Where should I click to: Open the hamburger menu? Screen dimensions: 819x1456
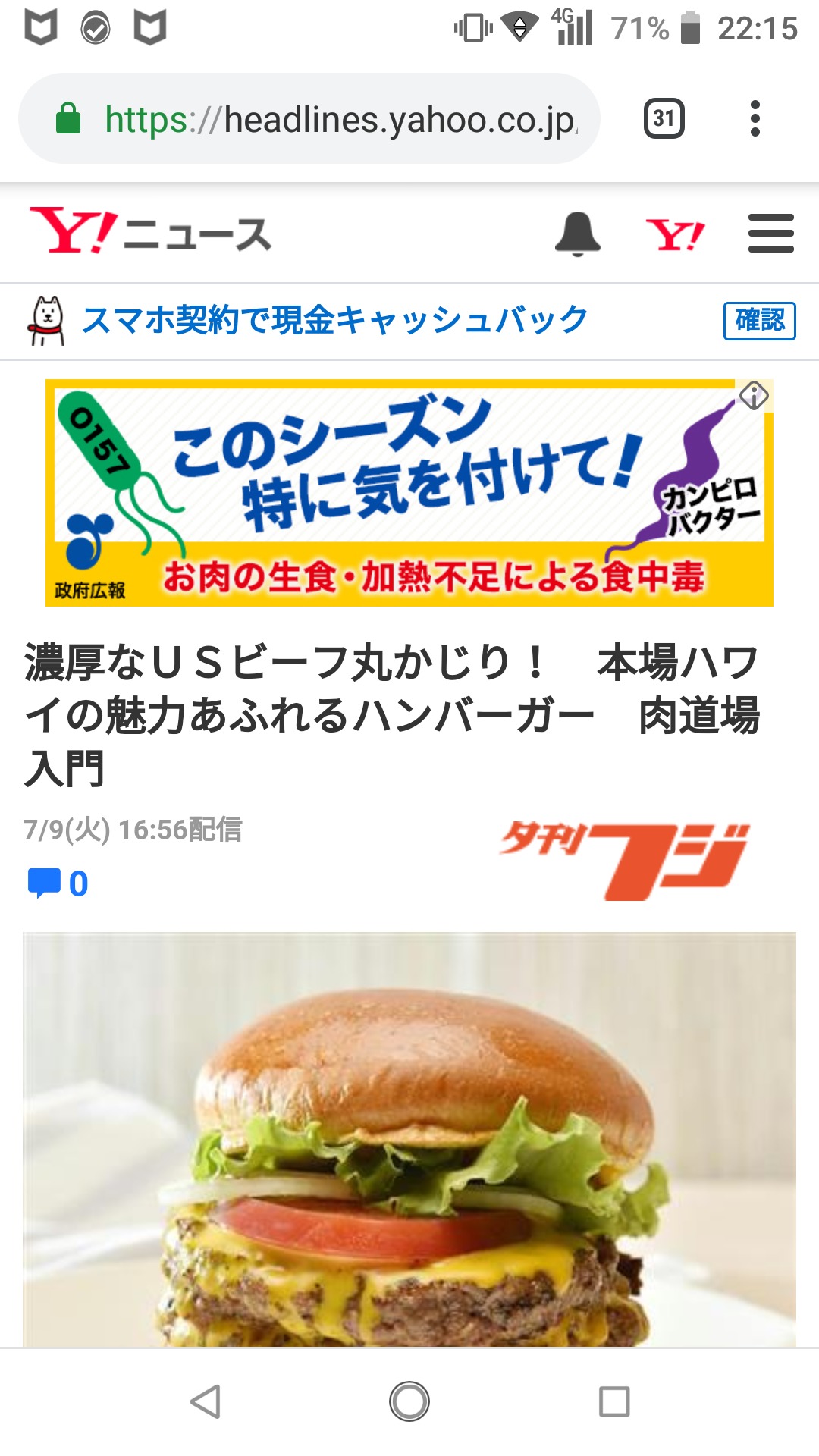pos(770,234)
